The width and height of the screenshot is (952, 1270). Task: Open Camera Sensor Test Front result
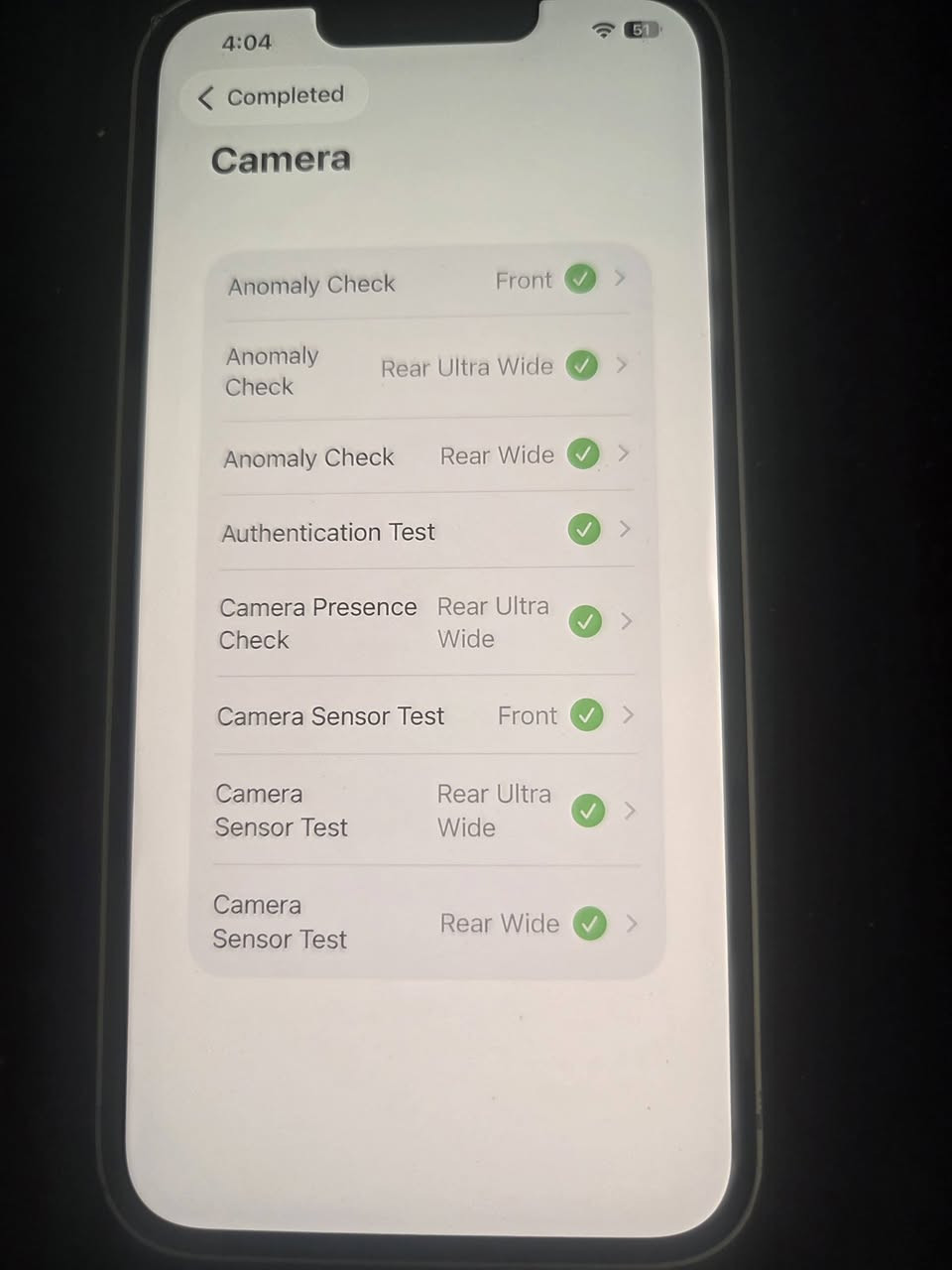(x=426, y=715)
